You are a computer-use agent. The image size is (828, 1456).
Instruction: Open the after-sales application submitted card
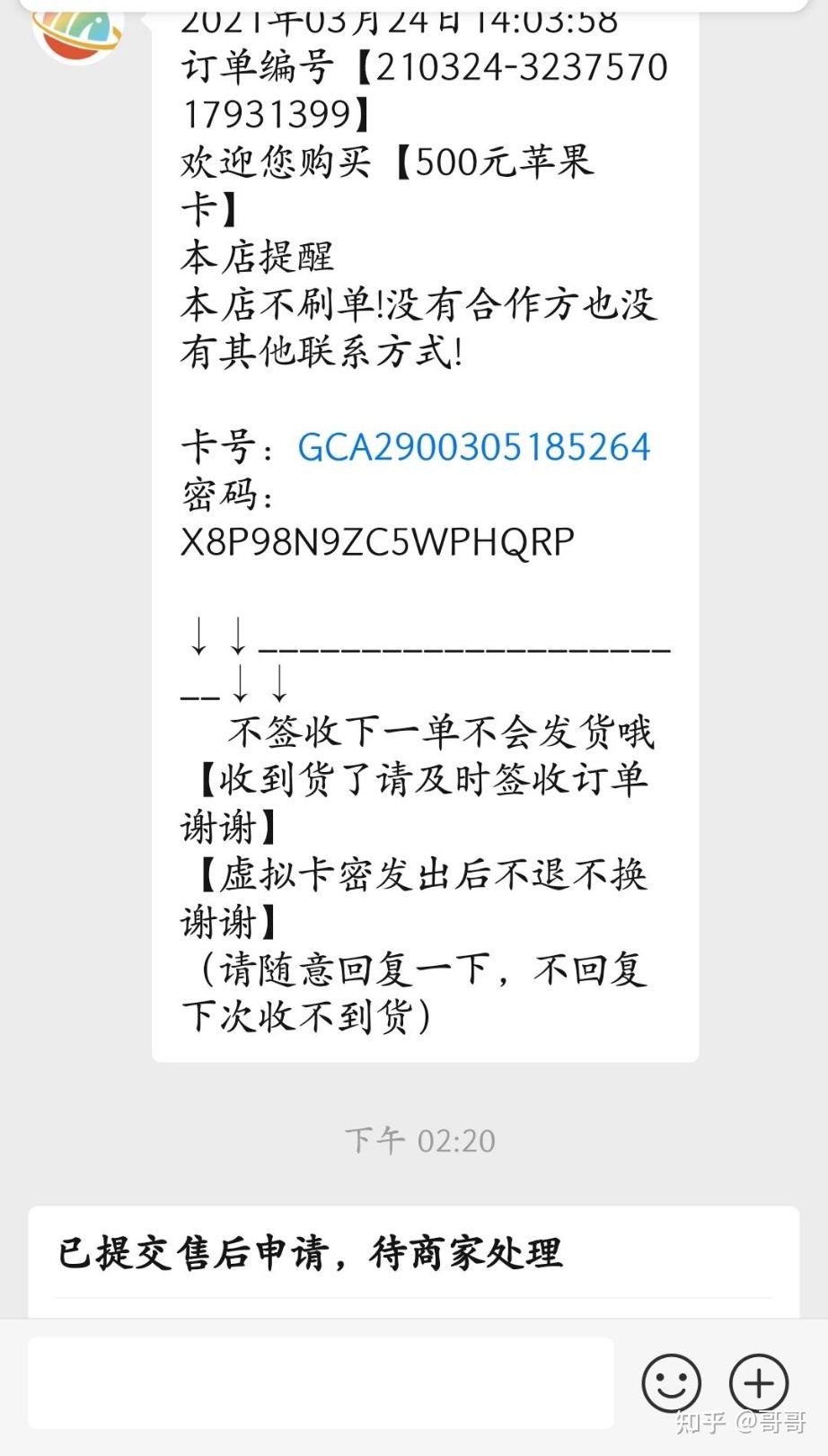coord(414,1261)
